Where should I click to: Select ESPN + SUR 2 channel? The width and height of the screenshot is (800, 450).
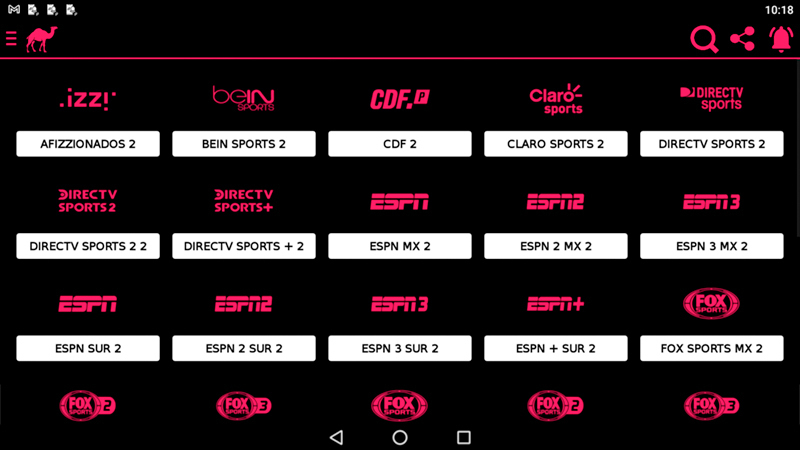point(556,348)
